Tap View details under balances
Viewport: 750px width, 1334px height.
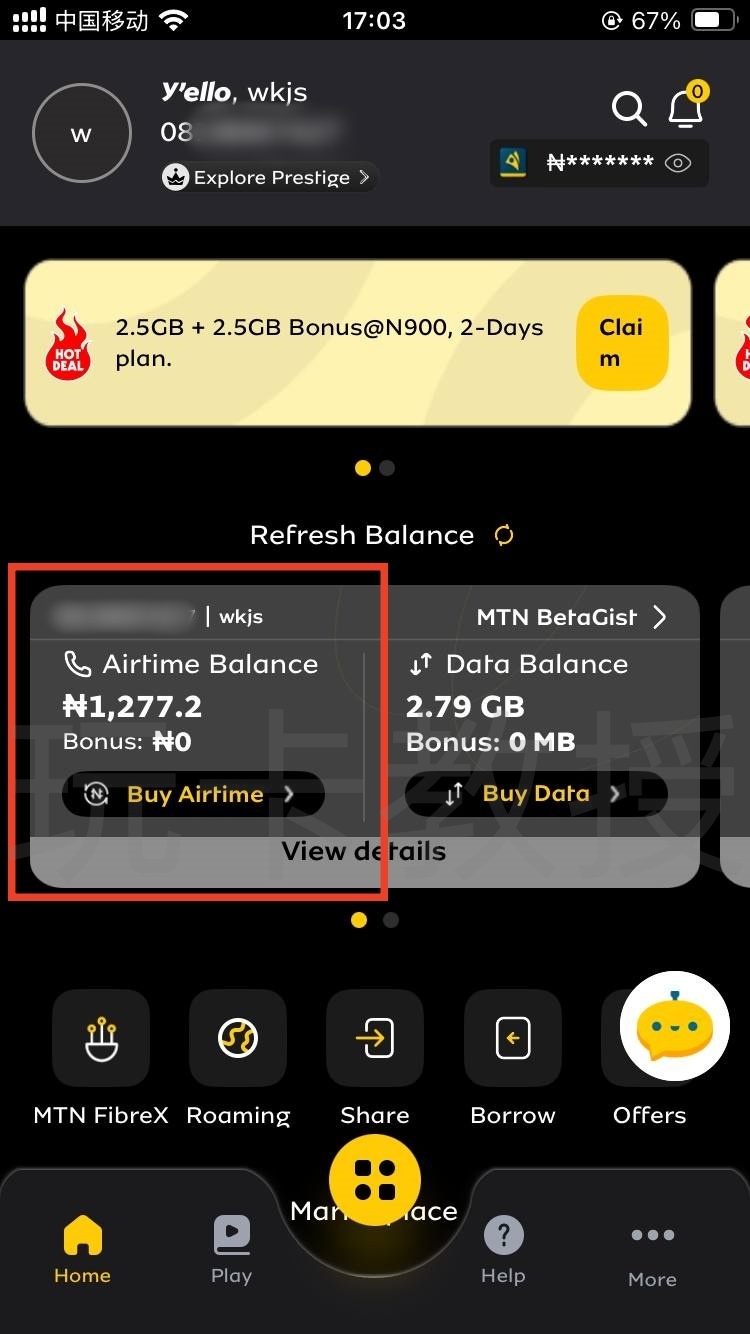pyautogui.click(x=363, y=851)
